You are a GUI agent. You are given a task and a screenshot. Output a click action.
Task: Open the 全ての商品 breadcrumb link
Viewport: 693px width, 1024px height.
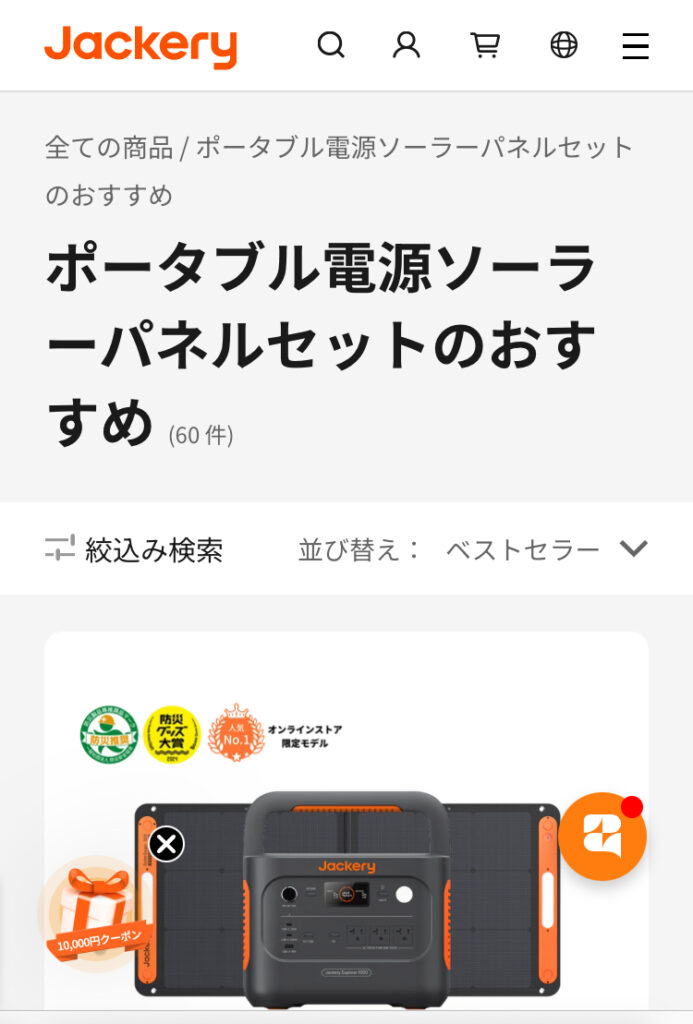click(x=108, y=148)
